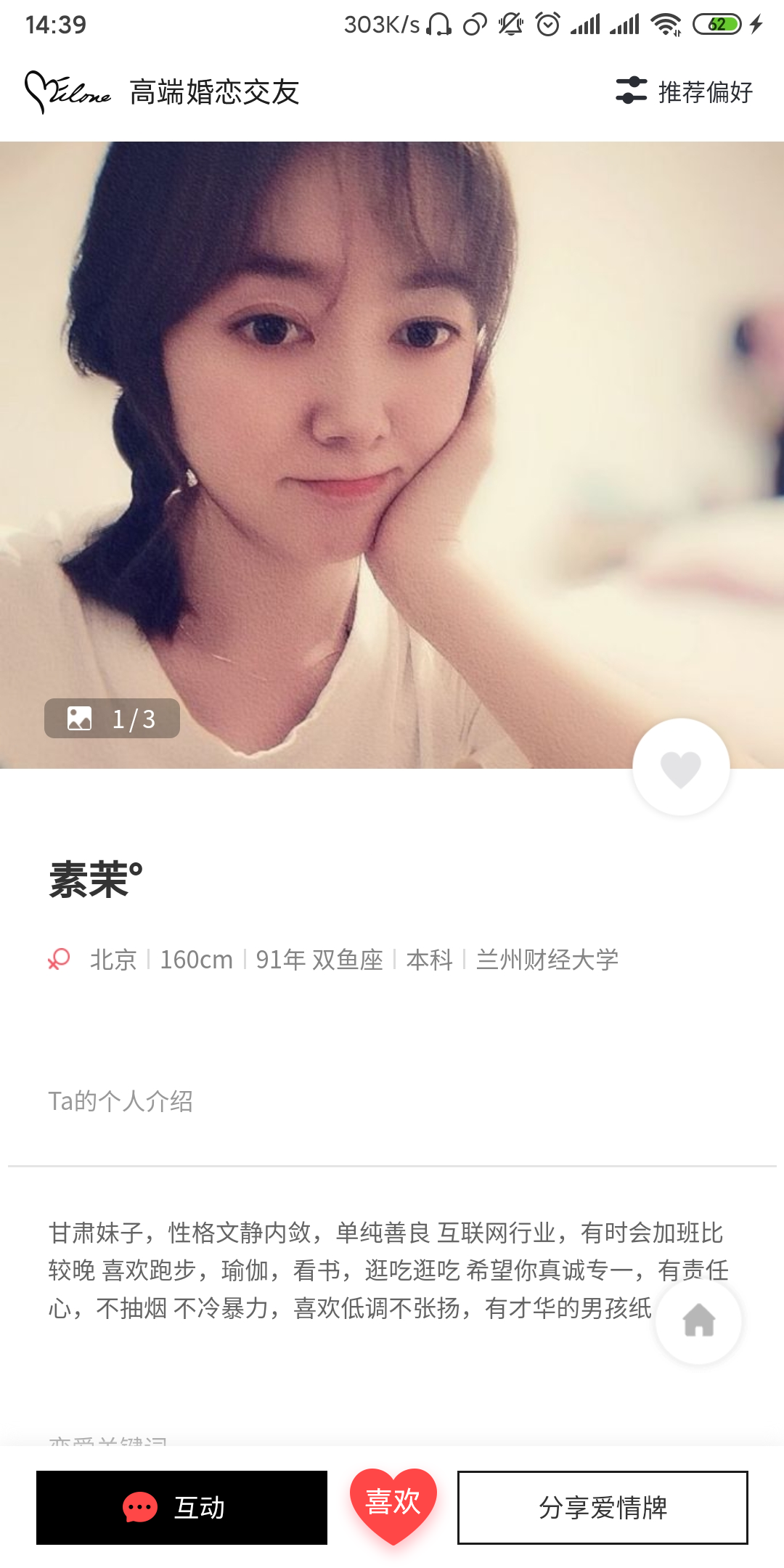The width and height of the screenshot is (784, 1568).
Task: Tap the red 喜欢 heart button
Action: tap(393, 1505)
